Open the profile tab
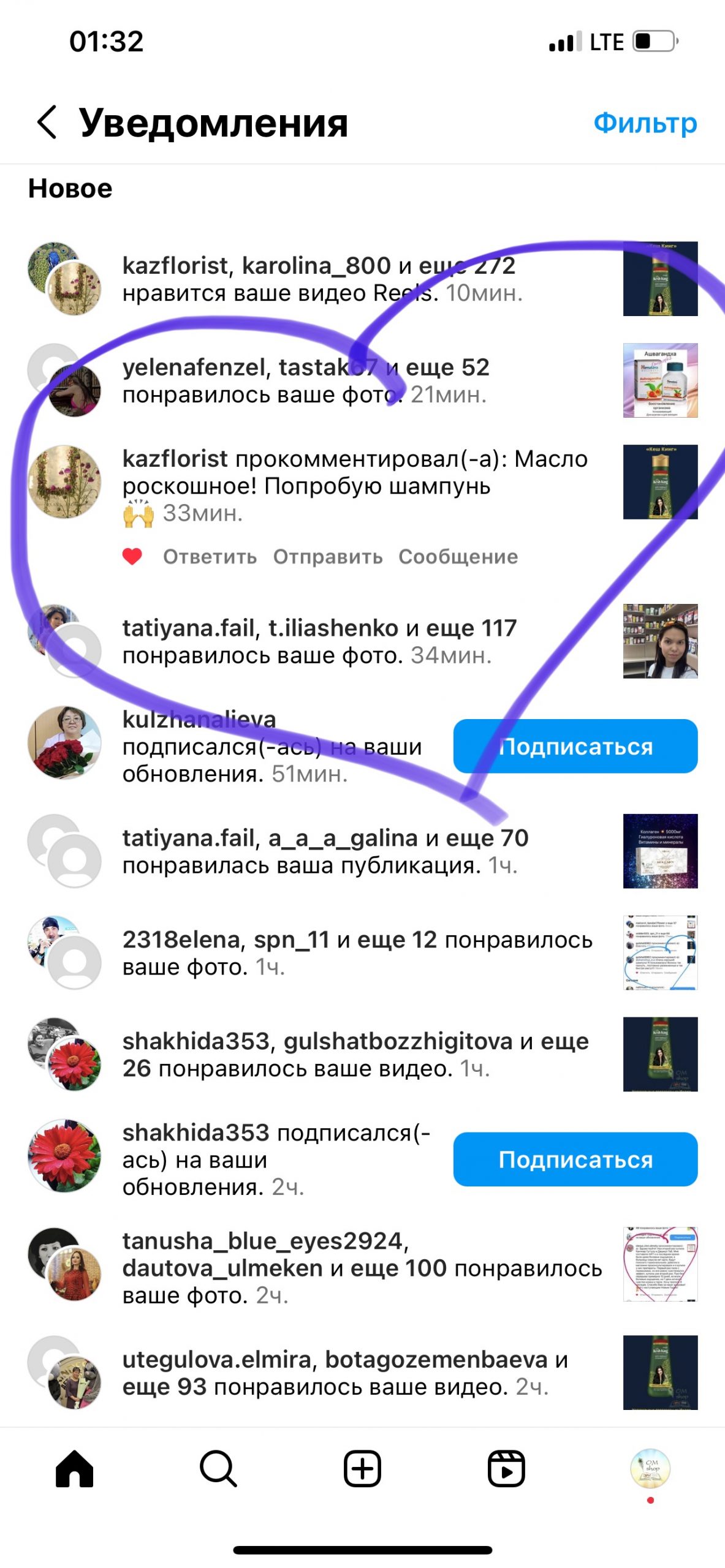The width and height of the screenshot is (725, 1568). pyautogui.click(x=650, y=1468)
